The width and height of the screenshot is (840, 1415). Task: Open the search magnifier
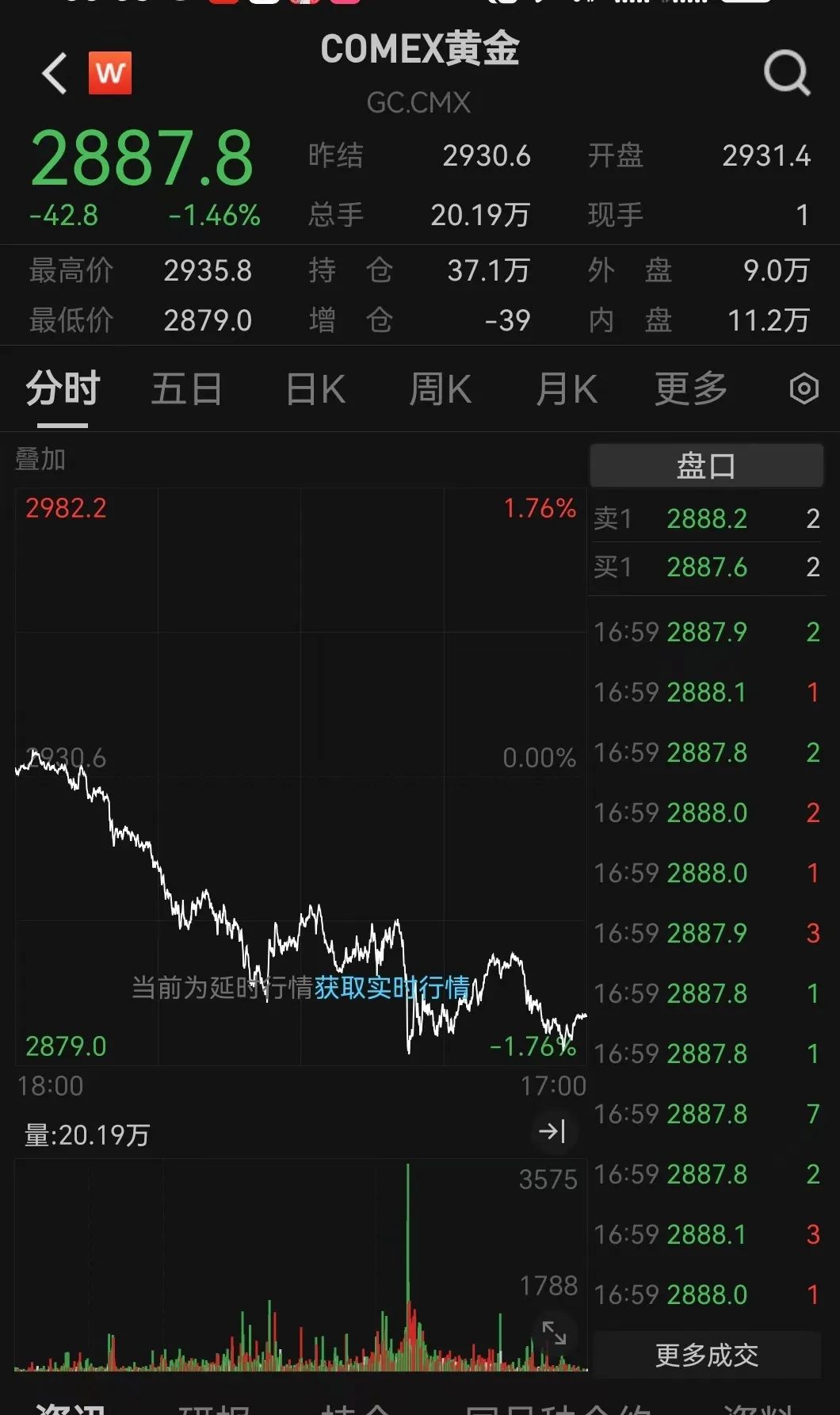click(x=786, y=74)
